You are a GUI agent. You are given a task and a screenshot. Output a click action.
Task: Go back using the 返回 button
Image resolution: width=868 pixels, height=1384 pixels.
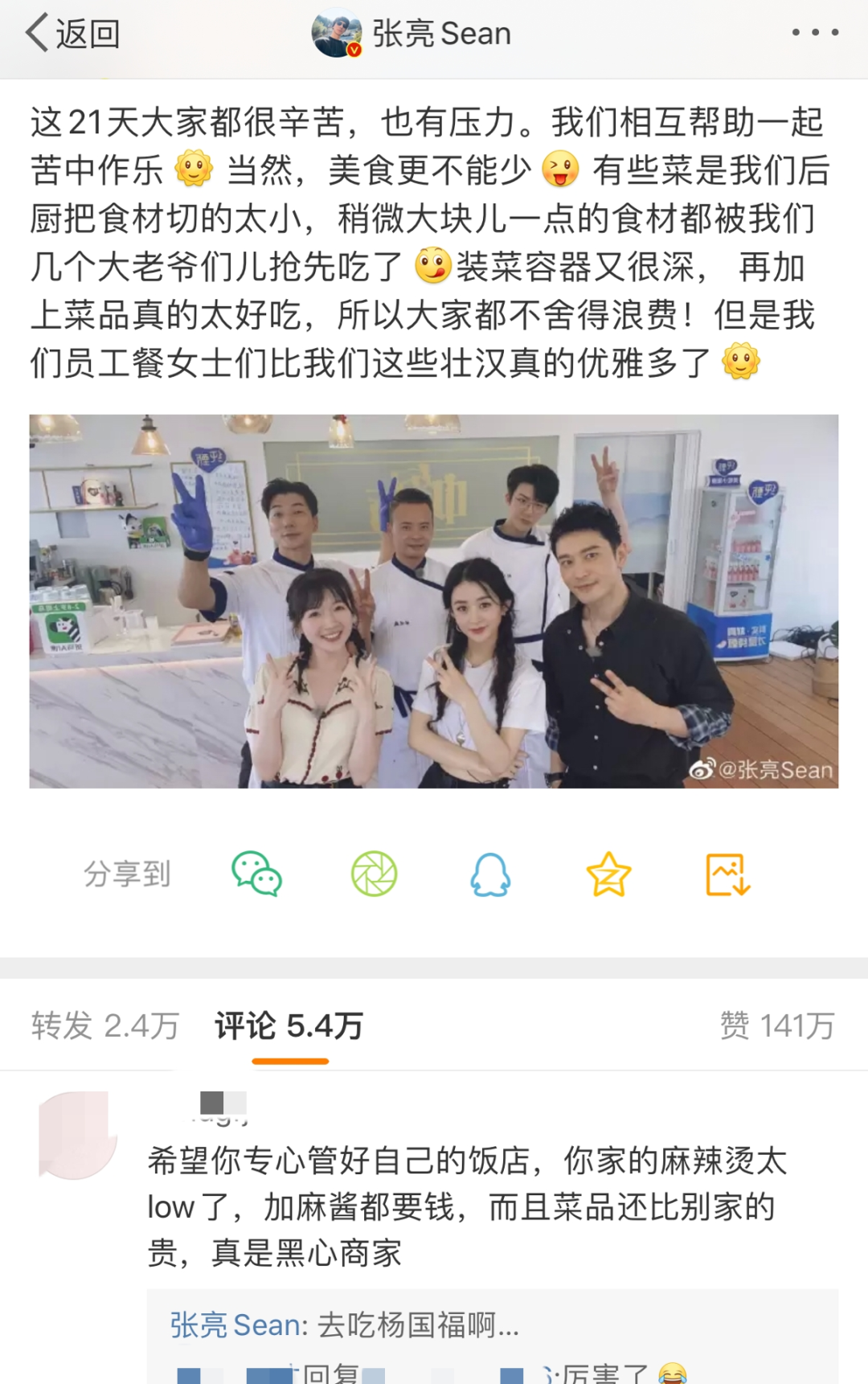[x=72, y=34]
